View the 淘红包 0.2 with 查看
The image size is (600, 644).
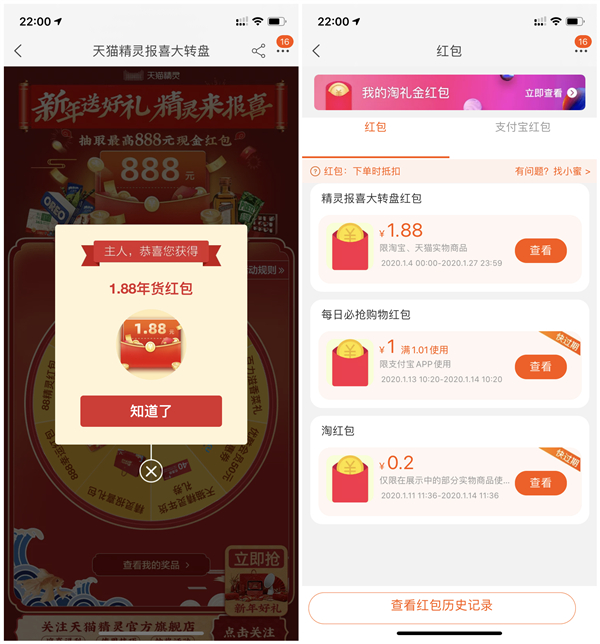[540, 483]
